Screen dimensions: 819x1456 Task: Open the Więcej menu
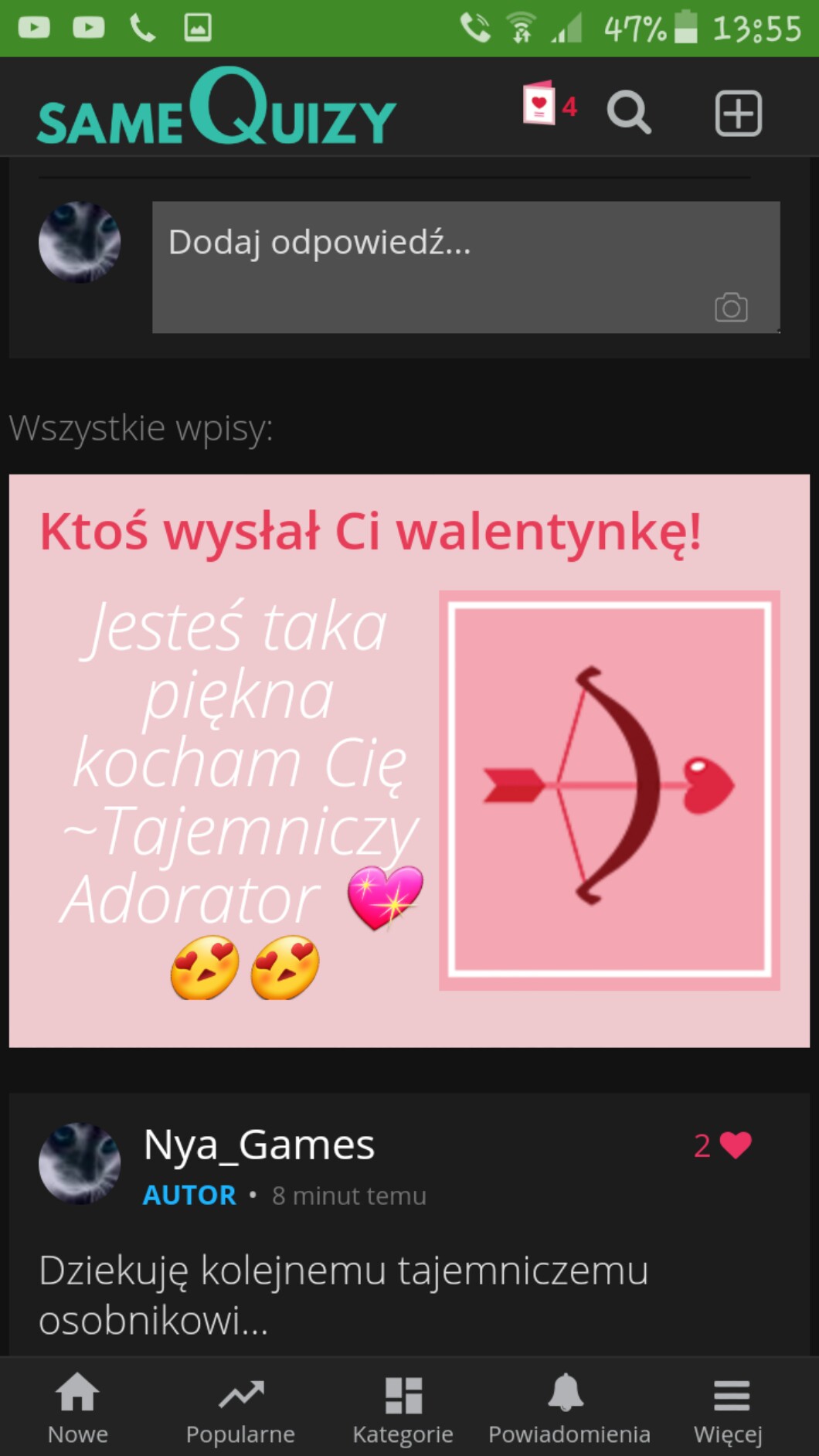pyautogui.click(x=729, y=1408)
